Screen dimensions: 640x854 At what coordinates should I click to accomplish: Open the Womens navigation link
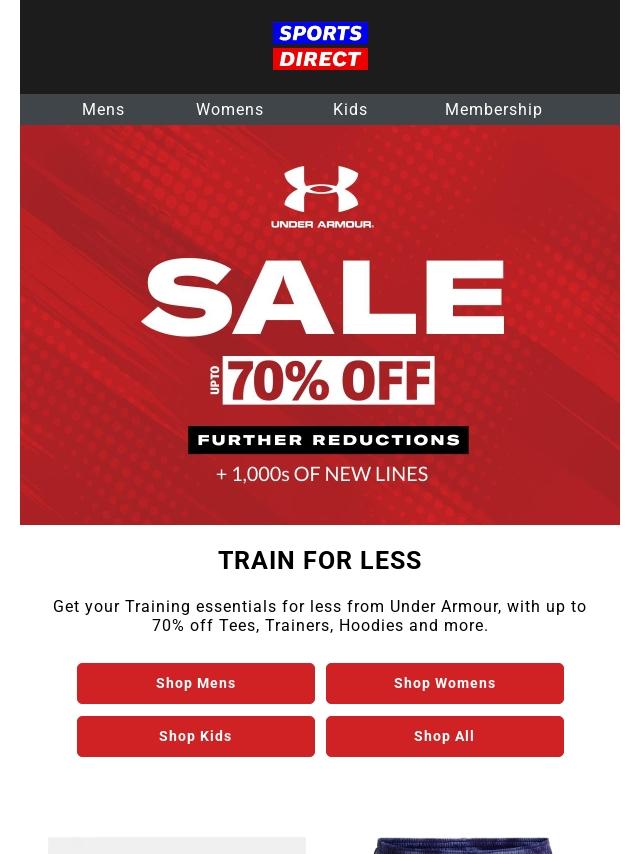point(229,110)
